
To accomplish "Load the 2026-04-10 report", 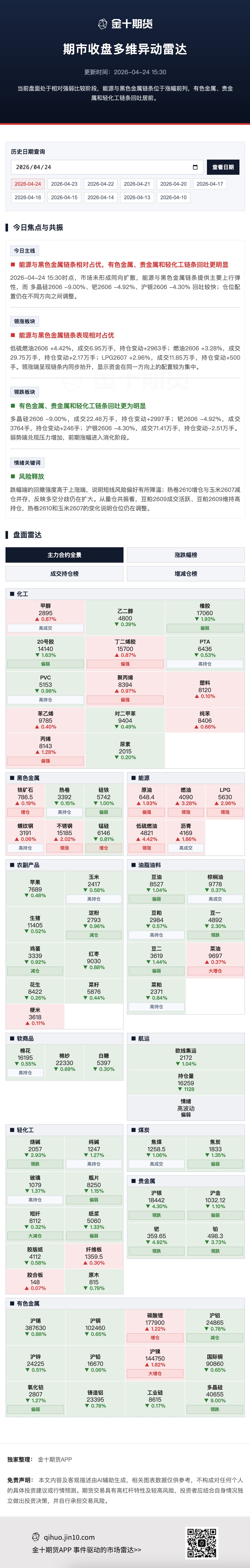I will pos(173,197).
